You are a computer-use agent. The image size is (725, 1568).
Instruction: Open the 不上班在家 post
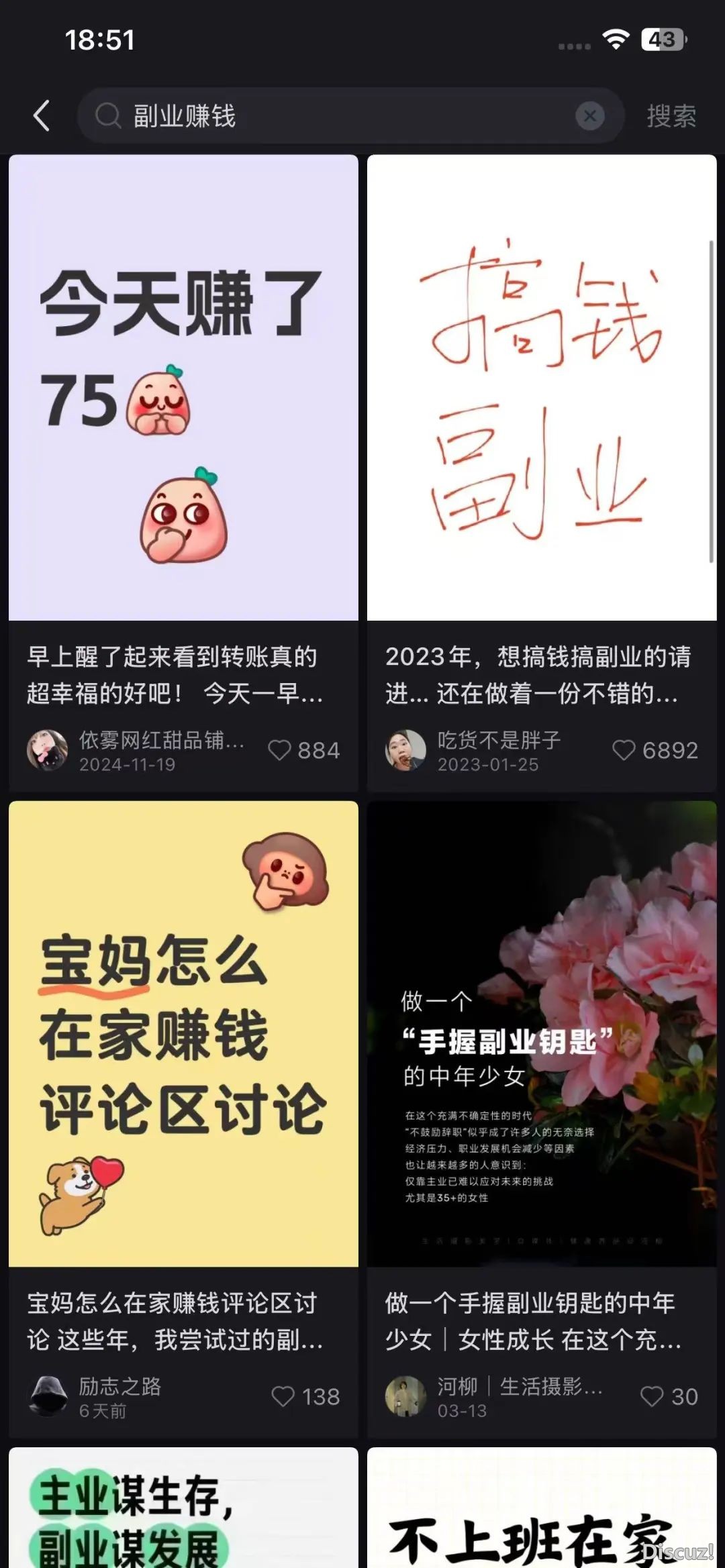tap(542, 1510)
